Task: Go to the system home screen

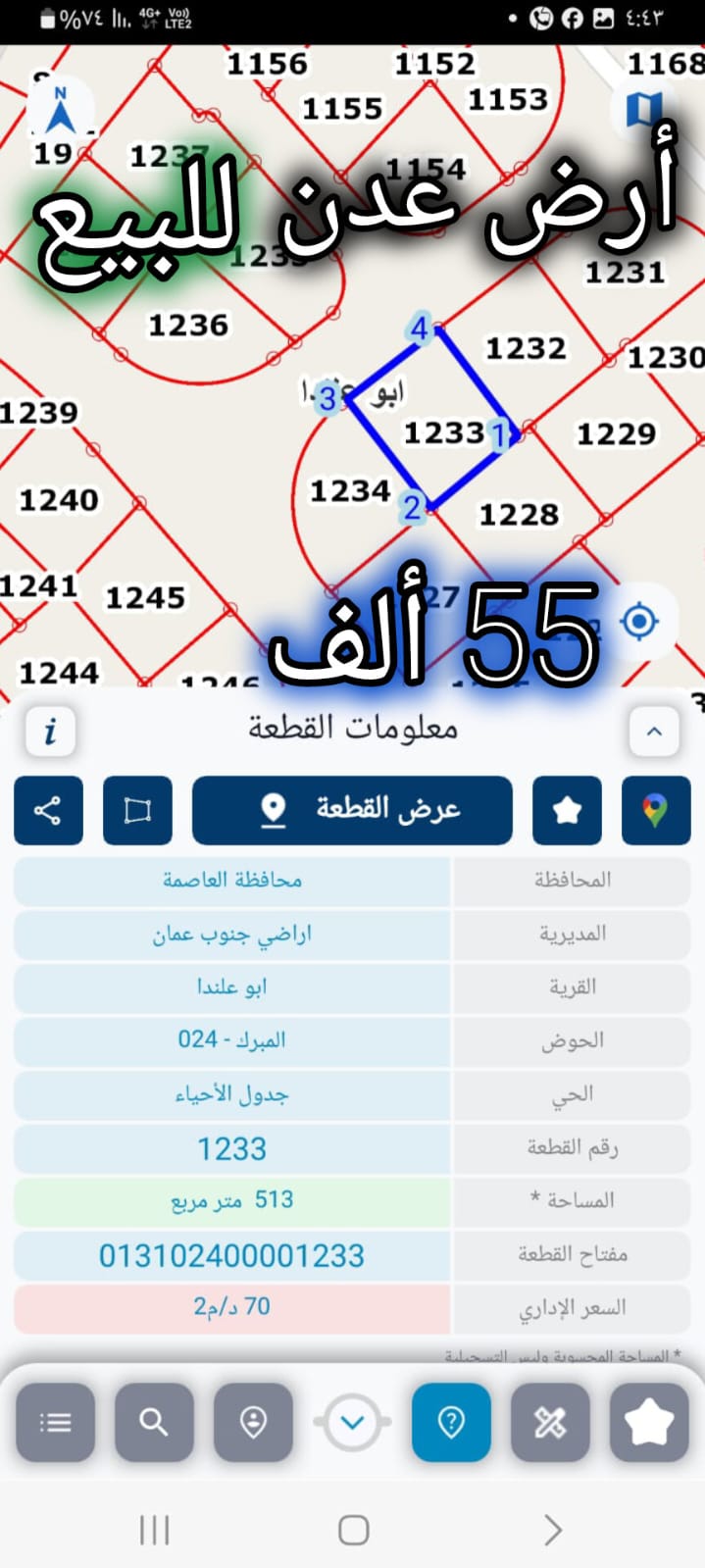Action: point(353,1530)
